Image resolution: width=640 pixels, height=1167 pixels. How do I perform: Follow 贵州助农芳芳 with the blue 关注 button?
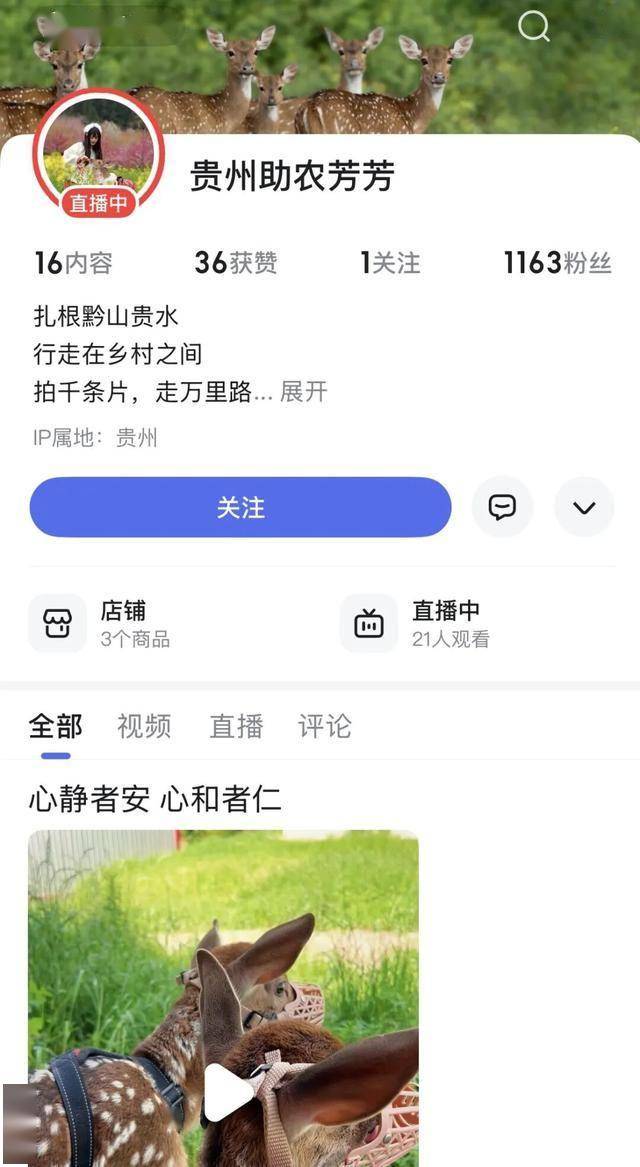click(240, 507)
